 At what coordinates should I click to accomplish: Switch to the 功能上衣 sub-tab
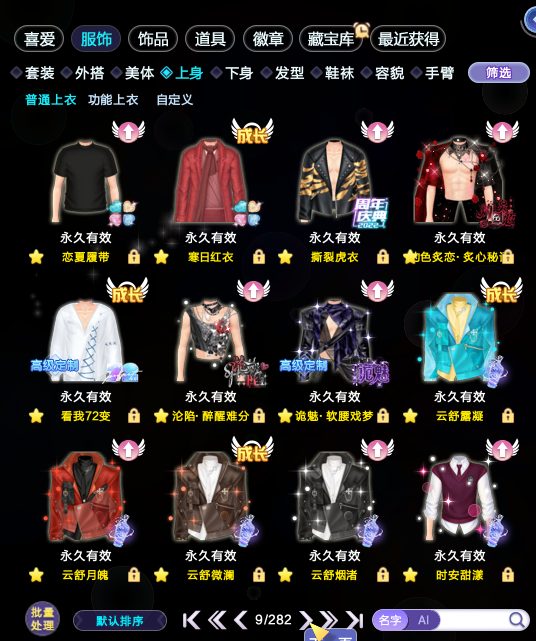(x=113, y=99)
